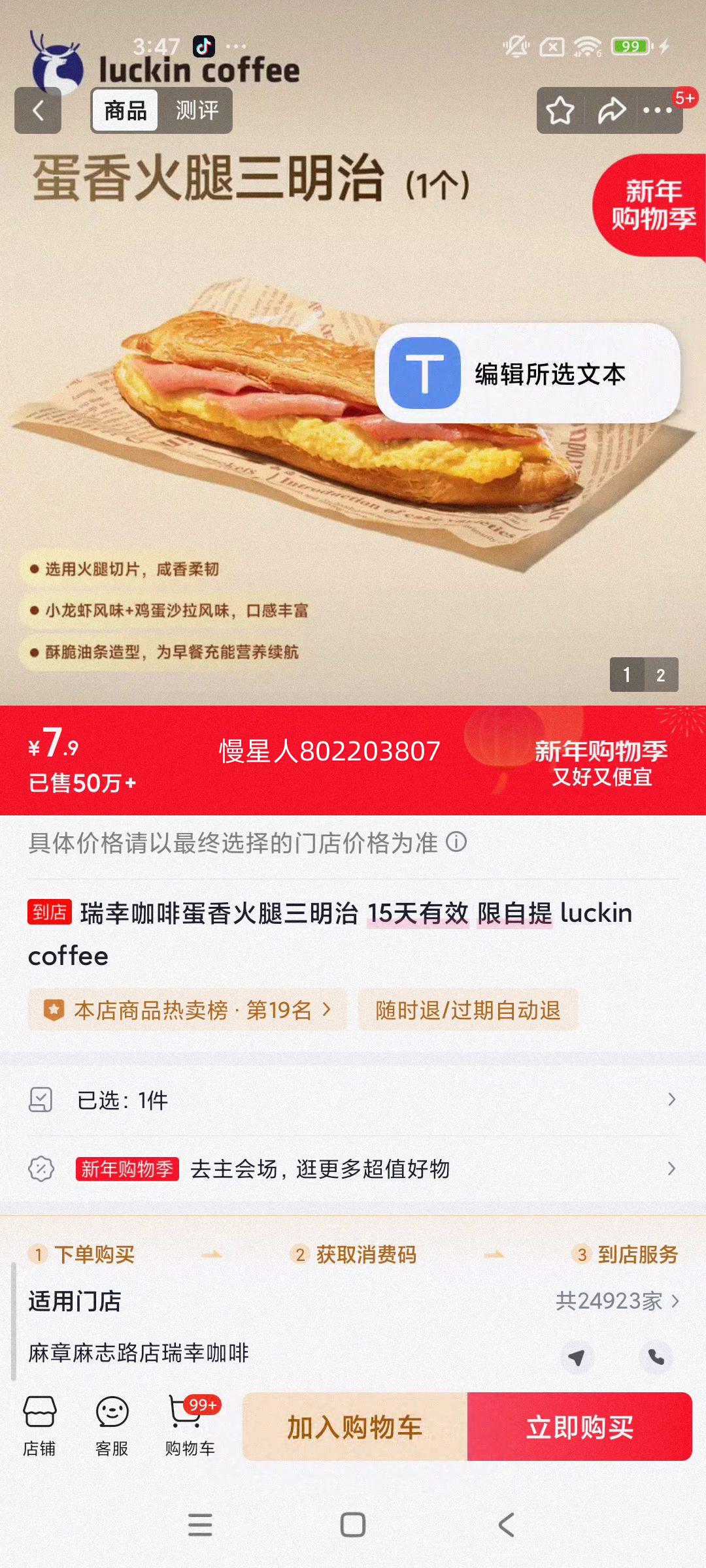Select the 商品 tab

126,110
